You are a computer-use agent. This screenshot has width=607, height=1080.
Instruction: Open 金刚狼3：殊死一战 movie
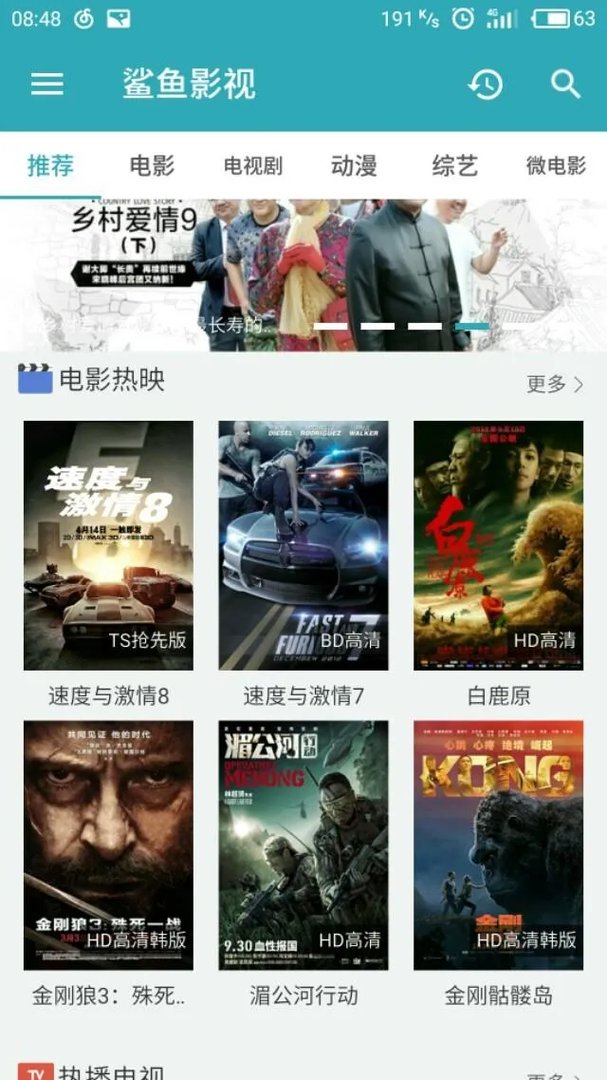coord(108,846)
